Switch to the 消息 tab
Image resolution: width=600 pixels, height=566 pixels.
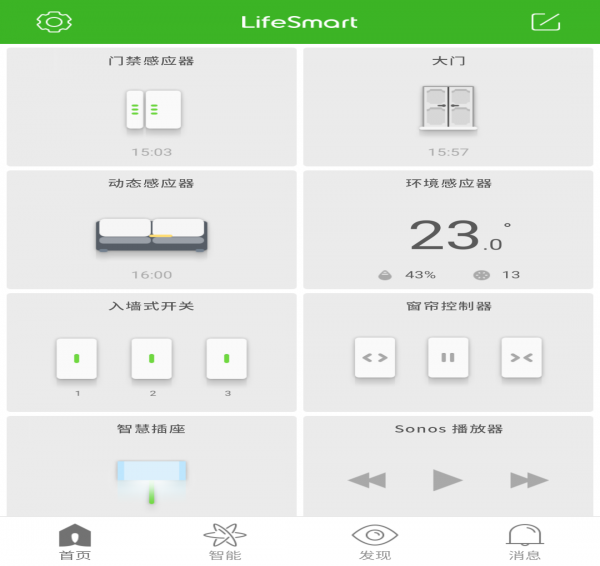tap(525, 542)
